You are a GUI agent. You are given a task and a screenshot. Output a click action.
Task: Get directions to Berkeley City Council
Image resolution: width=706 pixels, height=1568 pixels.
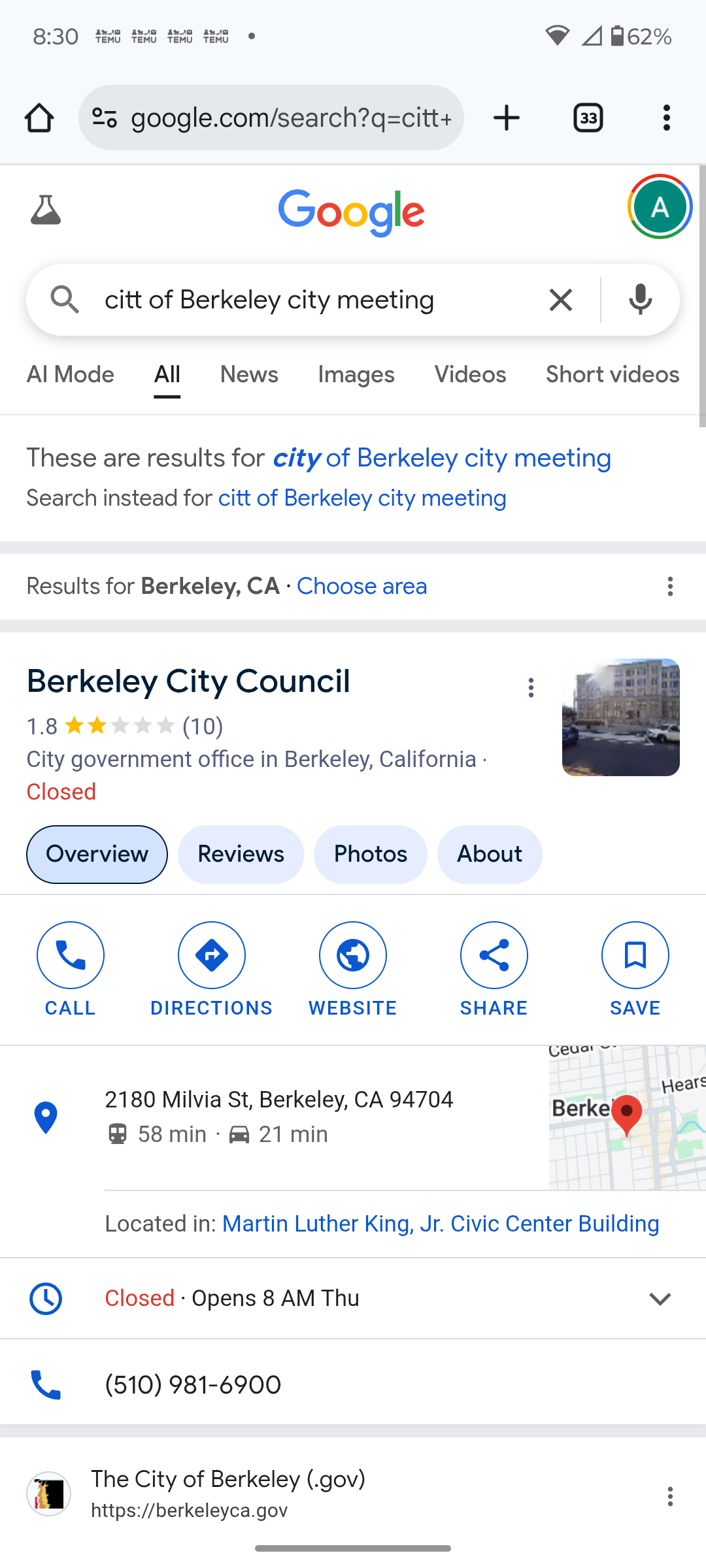click(212, 956)
